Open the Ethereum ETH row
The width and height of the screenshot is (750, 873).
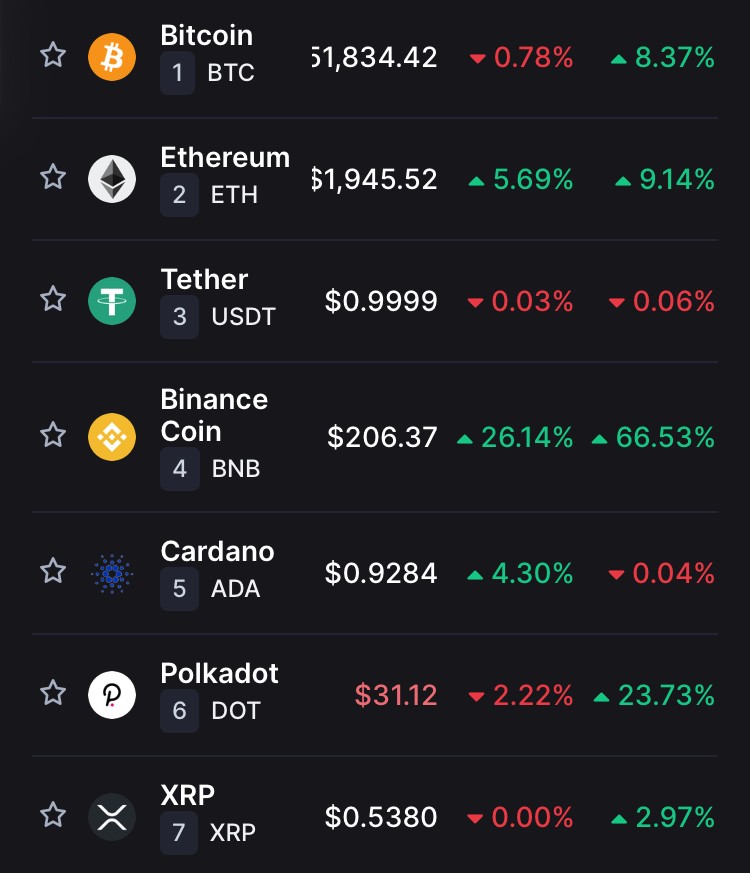click(x=375, y=179)
